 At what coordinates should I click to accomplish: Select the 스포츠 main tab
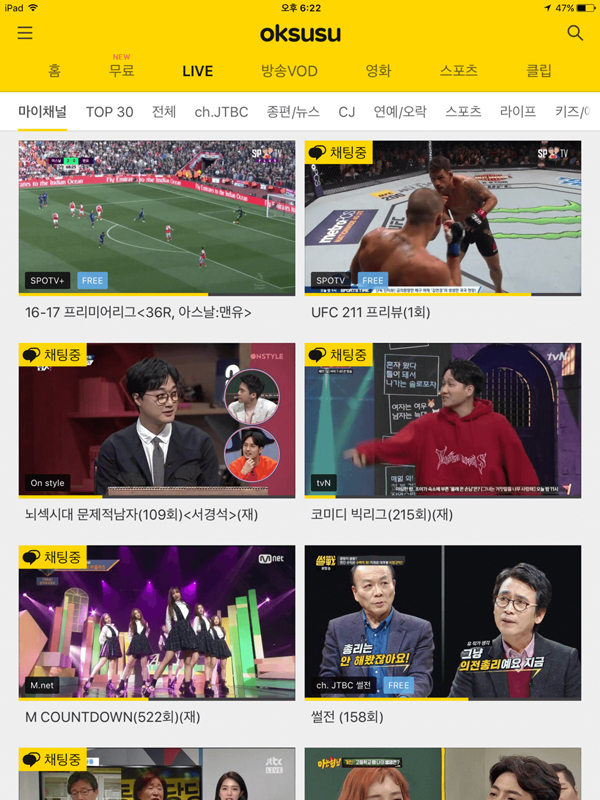tap(458, 71)
